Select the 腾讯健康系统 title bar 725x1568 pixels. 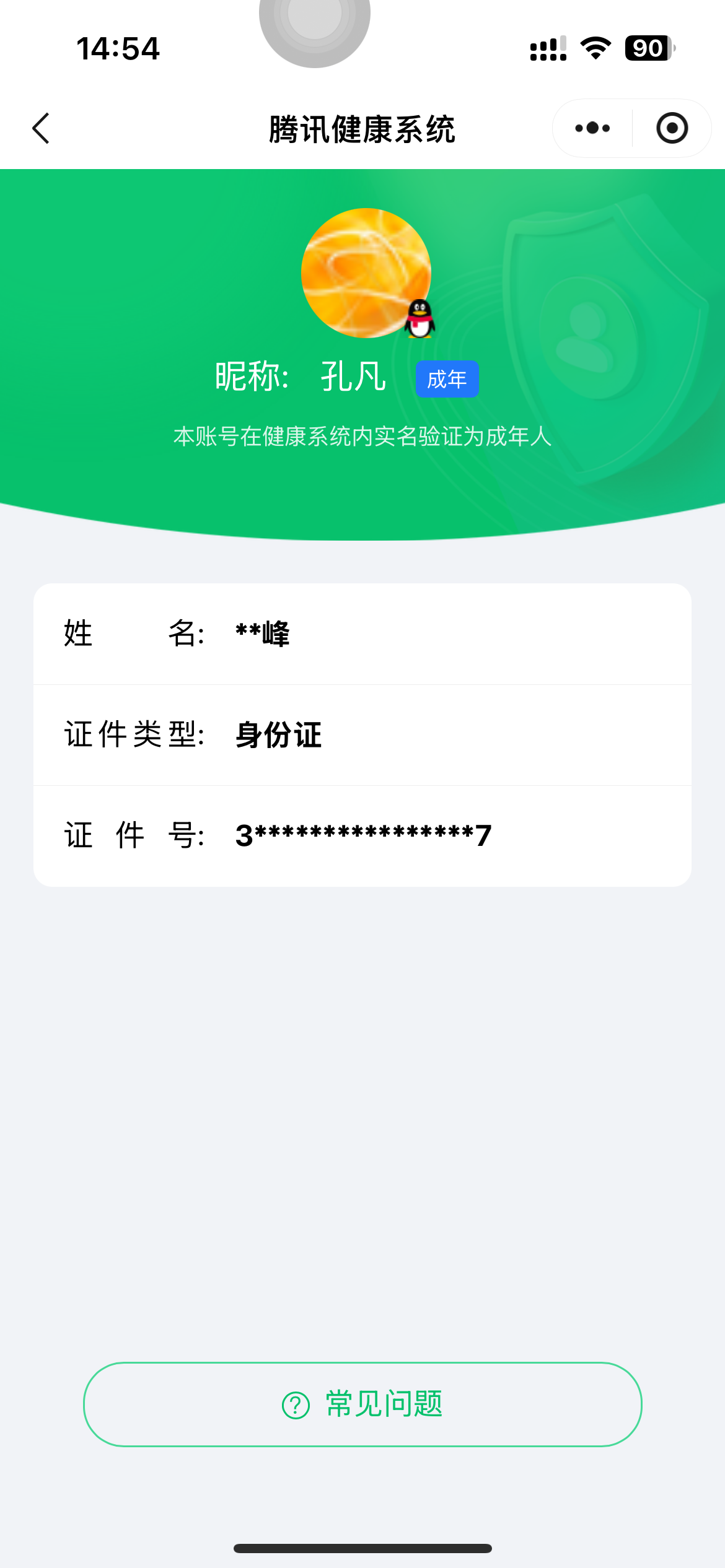click(x=362, y=128)
